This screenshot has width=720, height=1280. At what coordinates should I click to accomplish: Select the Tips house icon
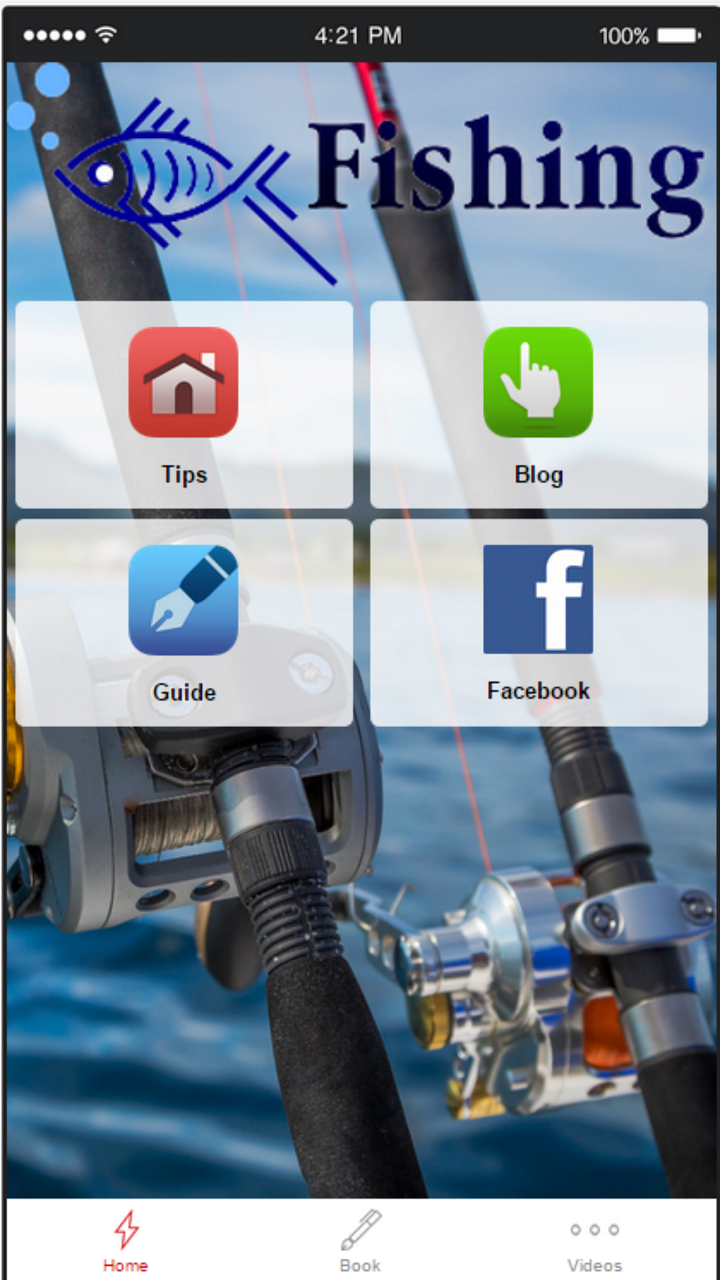click(x=183, y=383)
